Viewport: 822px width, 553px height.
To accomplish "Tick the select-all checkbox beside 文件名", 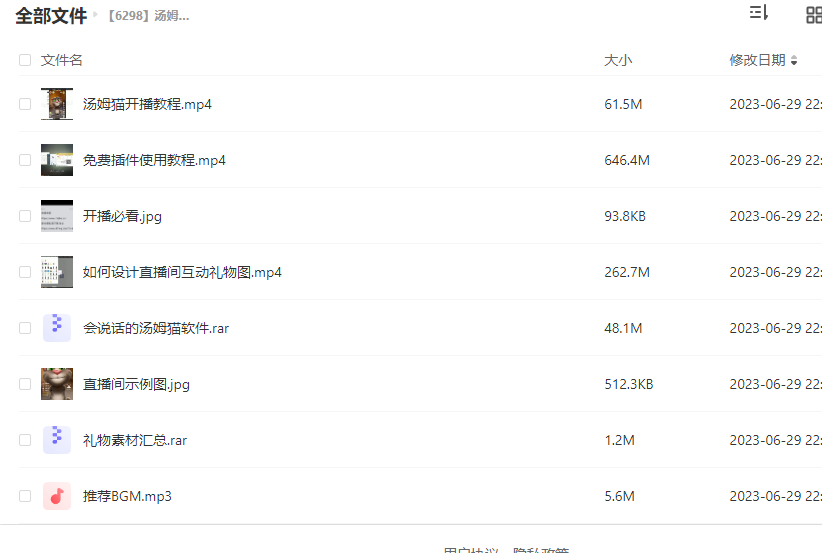I will (x=25, y=60).
